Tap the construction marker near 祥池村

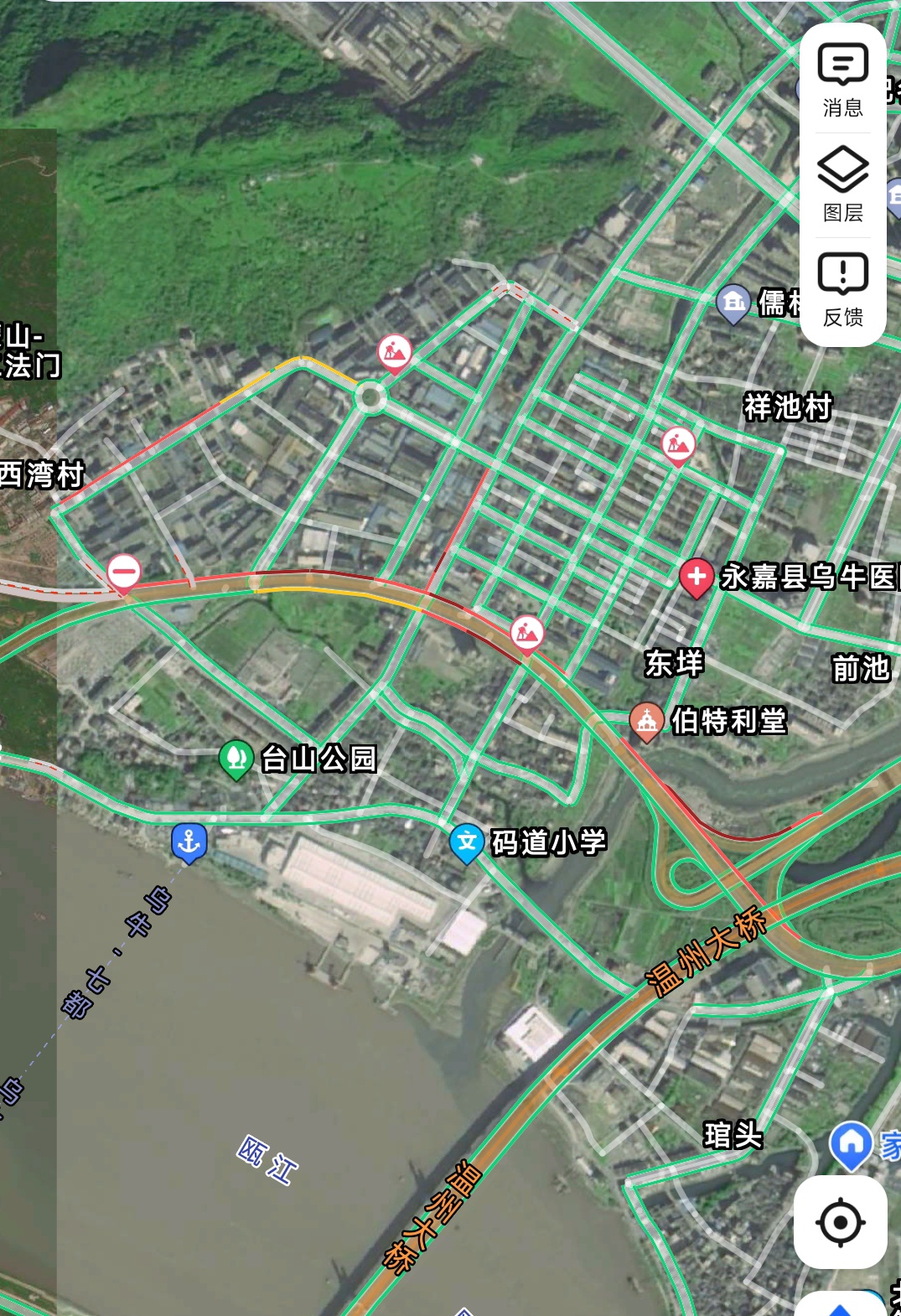(678, 443)
